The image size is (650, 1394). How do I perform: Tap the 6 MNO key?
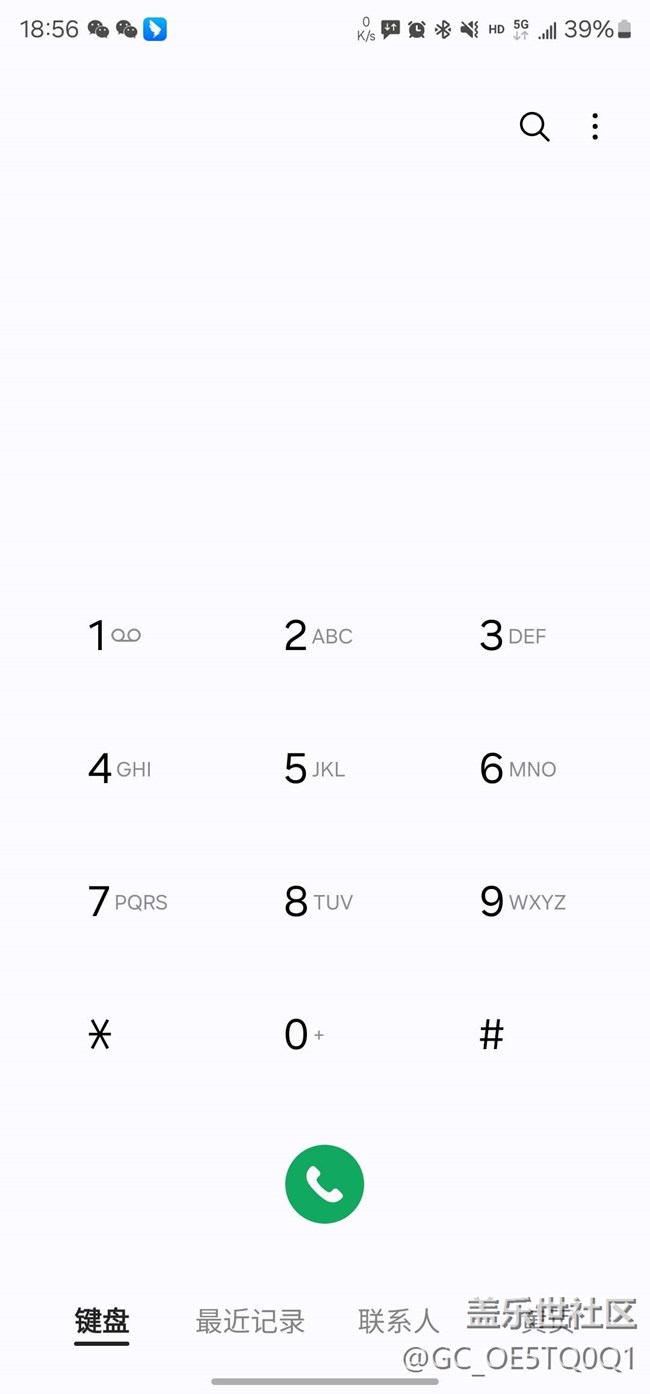pos(517,769)
